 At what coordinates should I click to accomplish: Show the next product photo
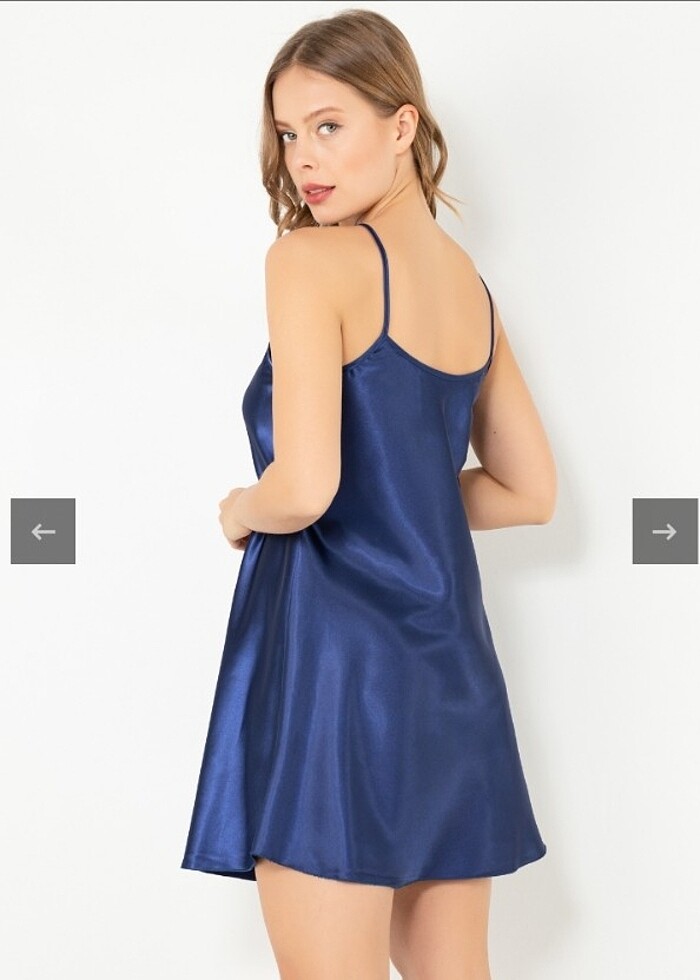coord(664,531)
